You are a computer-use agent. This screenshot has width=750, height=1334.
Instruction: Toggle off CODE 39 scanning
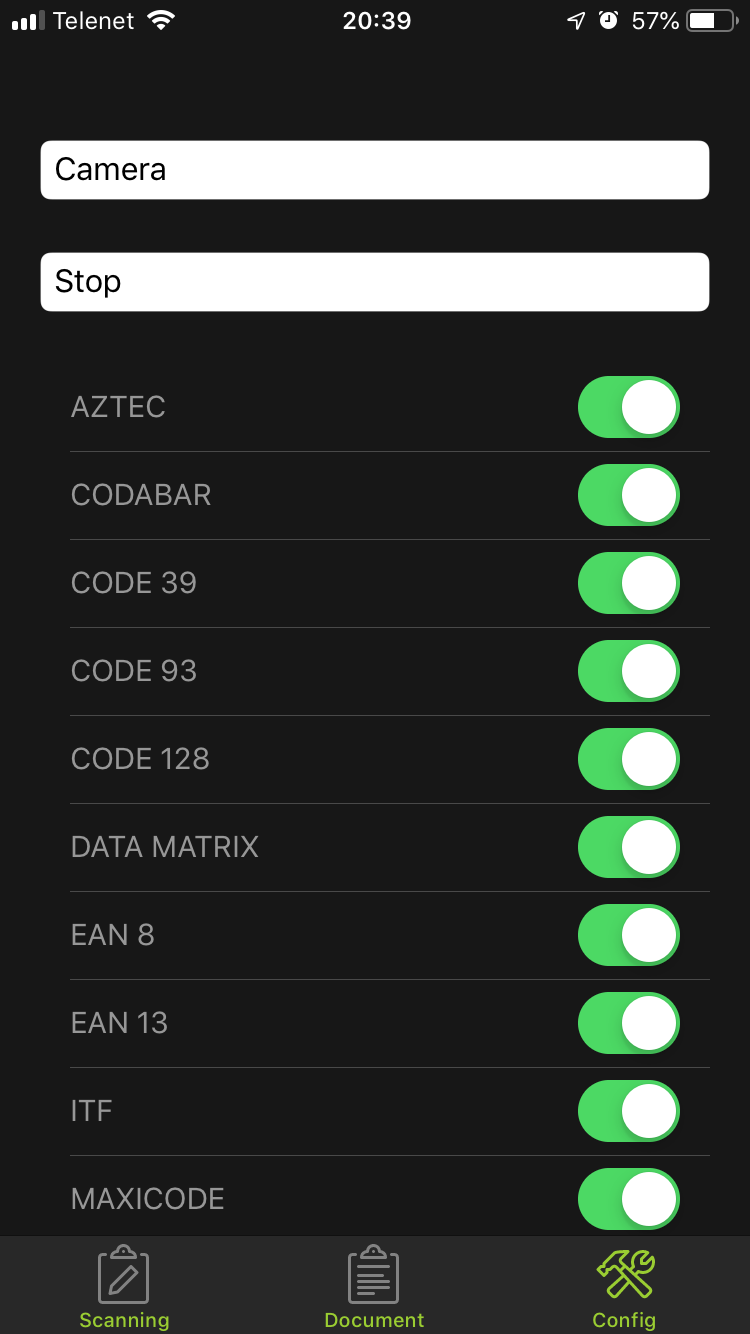(628, 583)
